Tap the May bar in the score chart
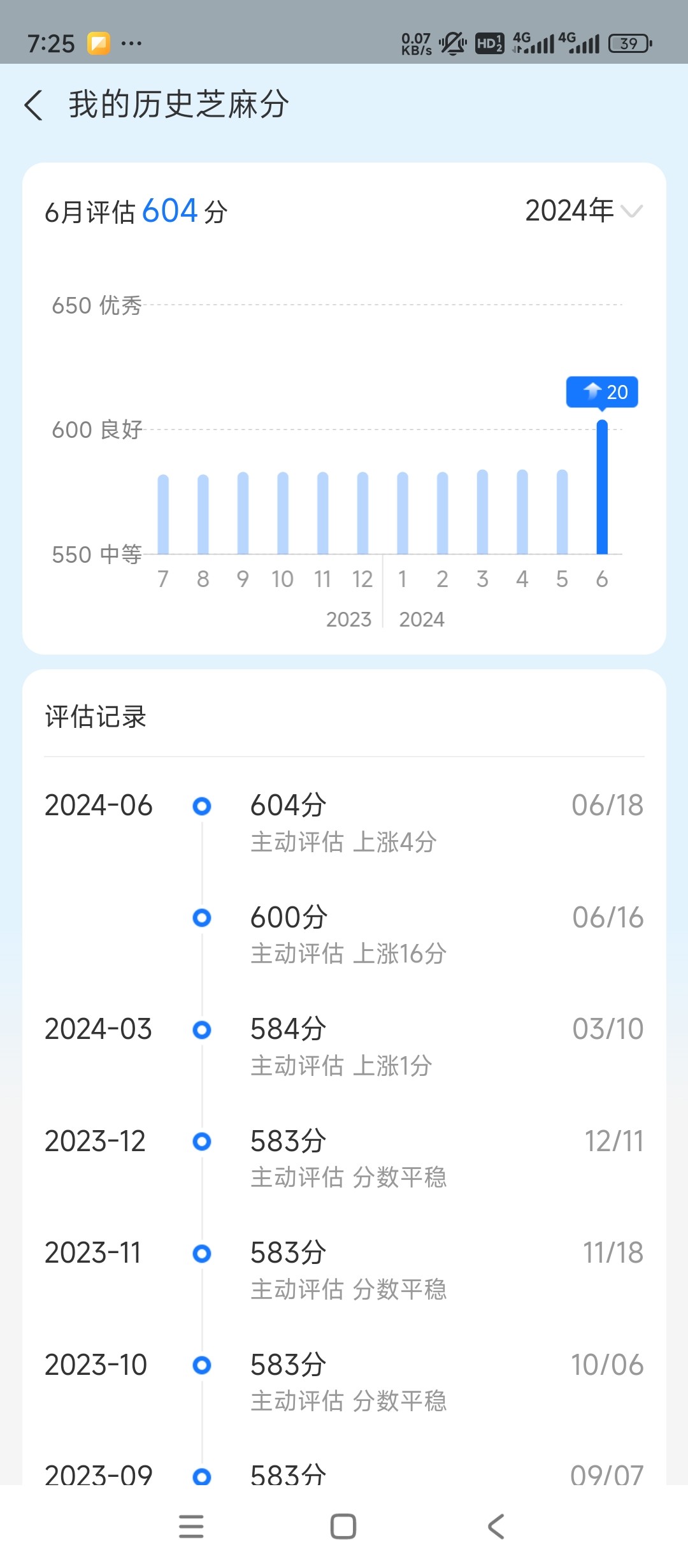Image resolution: width=688 pixels, height=1568 pixels. click(x=561, y=513)
